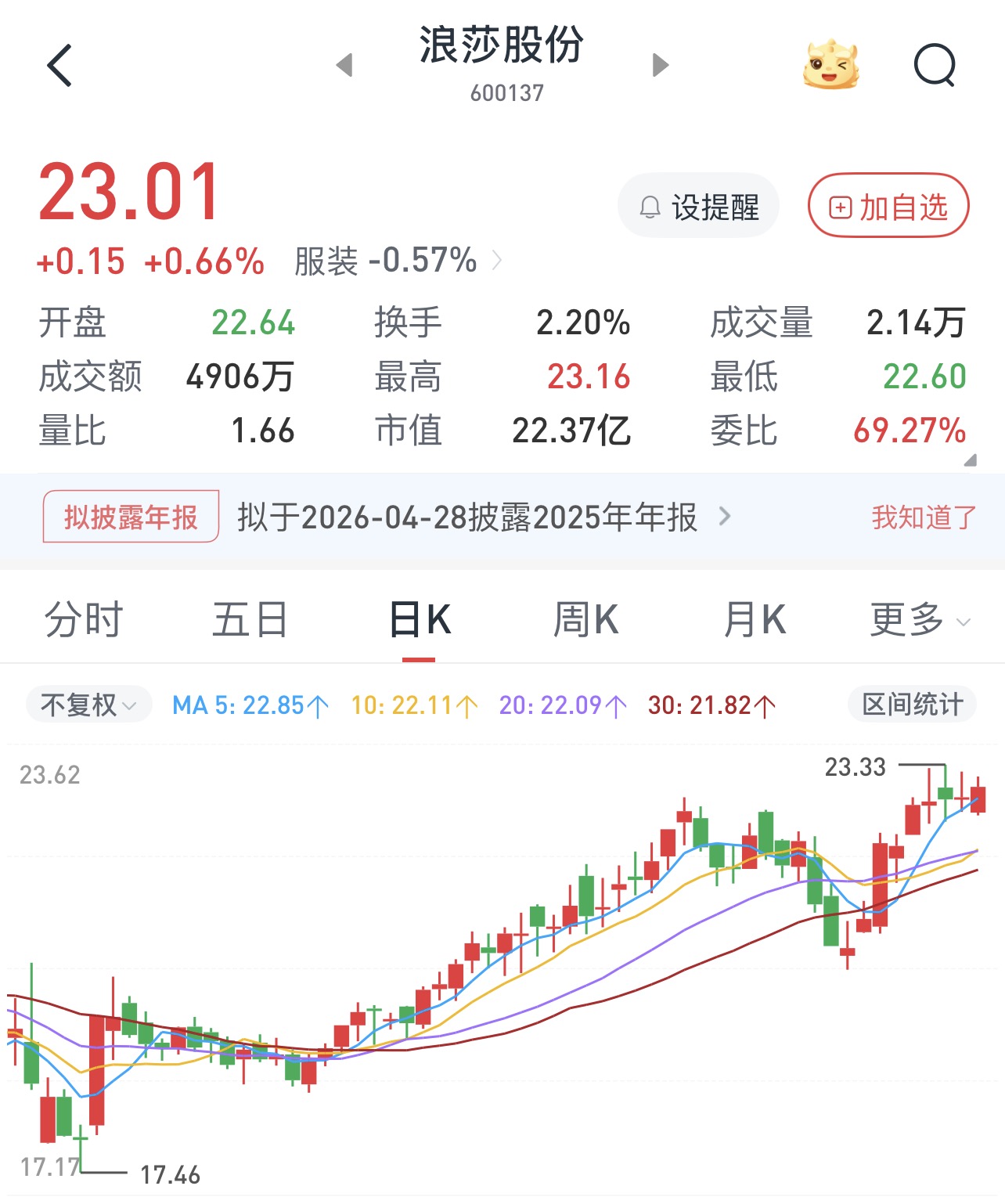Expand the quote data panel's corner arrow
The width and height of the screenshot is (1005, 1204).
970,460
